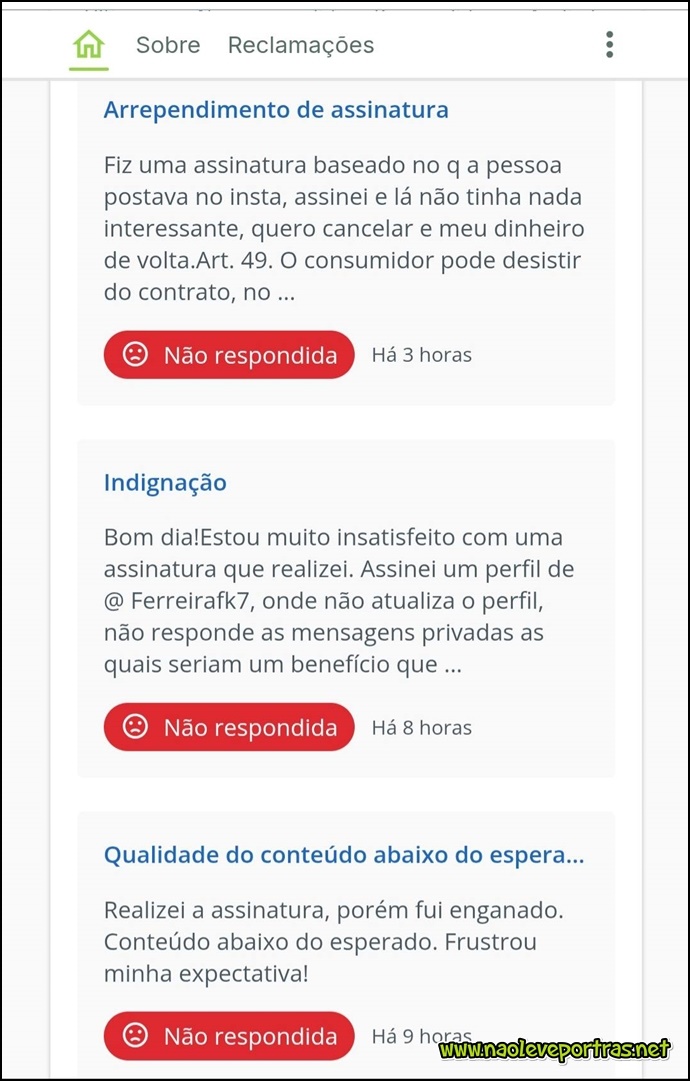
Task: Open the three-dot overflow menu
Action: 609,45
